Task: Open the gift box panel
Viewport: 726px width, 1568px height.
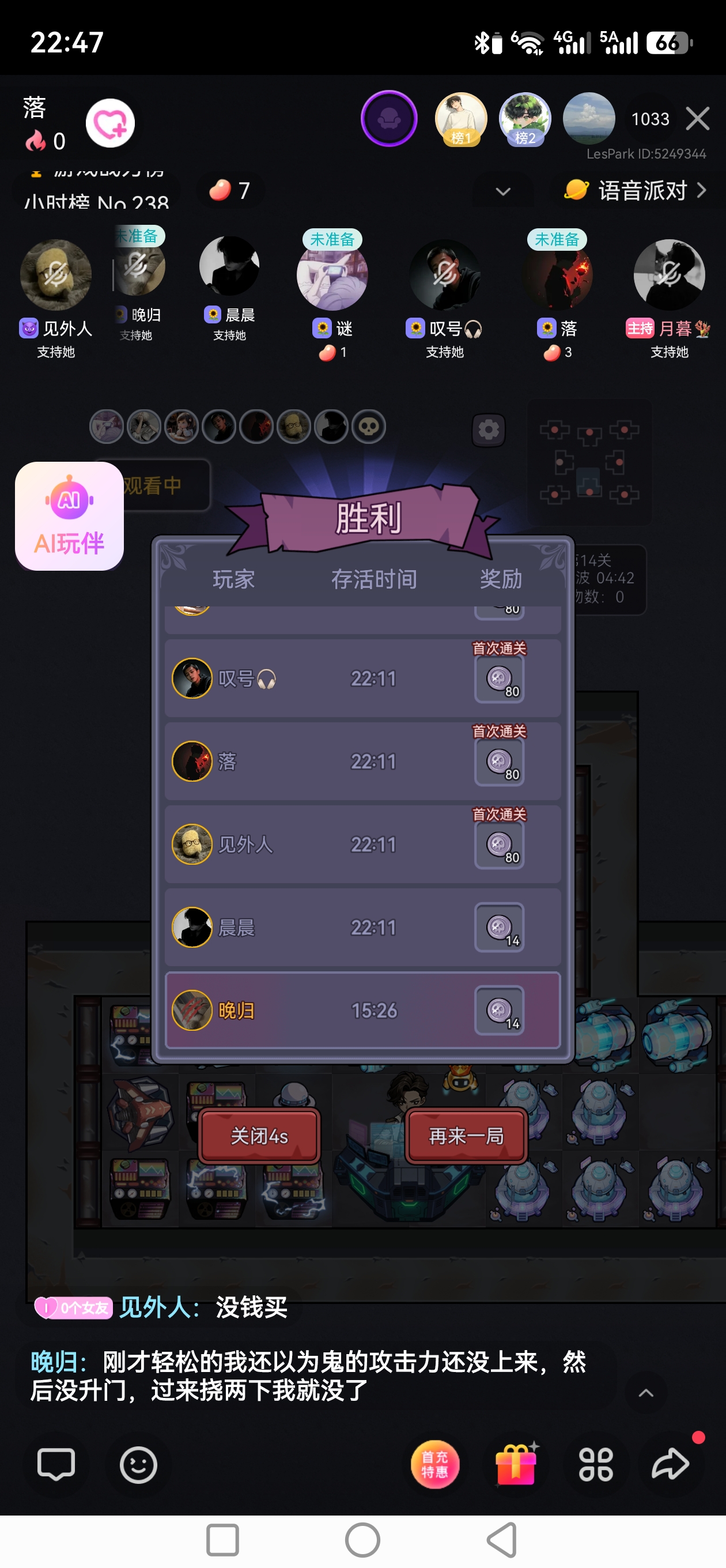Action: (516, 1463)
